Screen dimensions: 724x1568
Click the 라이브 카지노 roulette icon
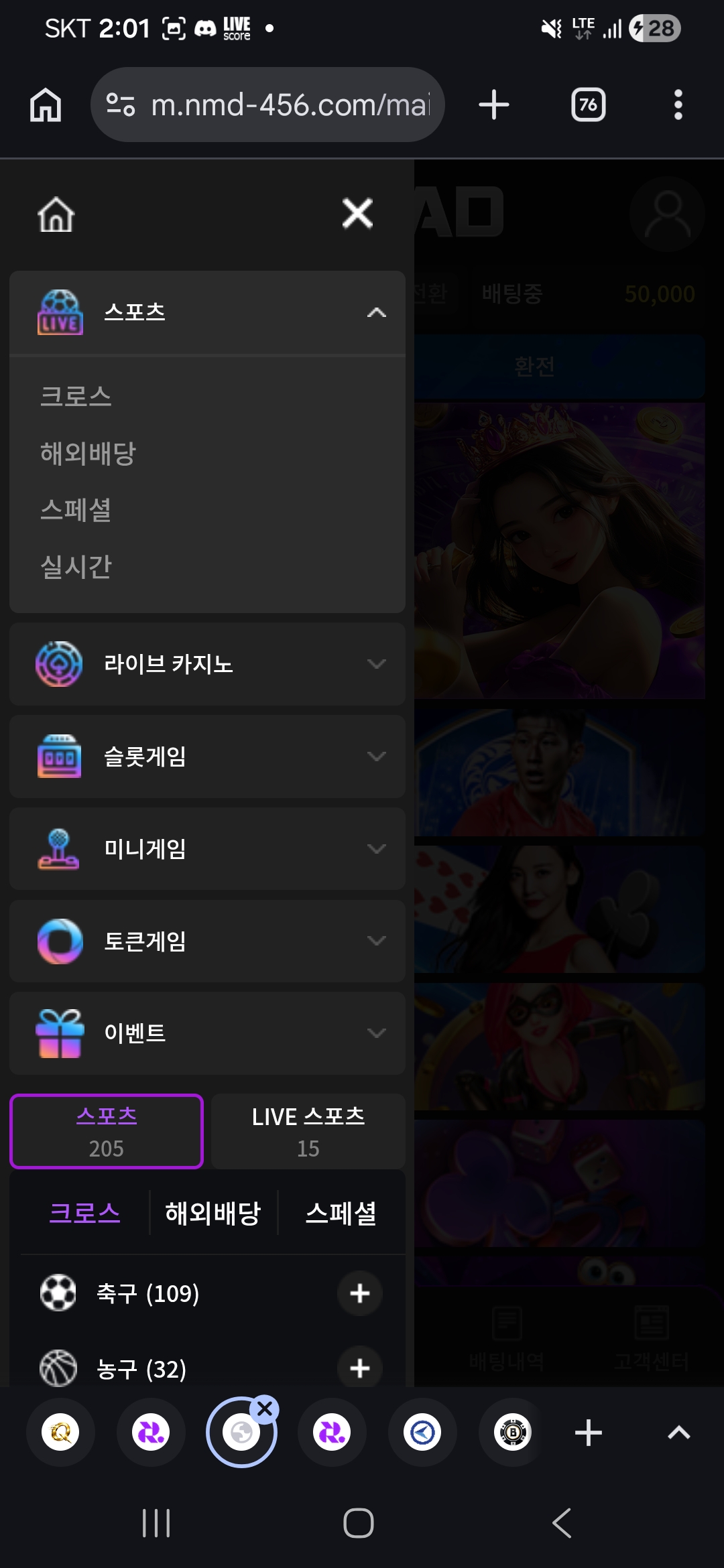(60, 663)
